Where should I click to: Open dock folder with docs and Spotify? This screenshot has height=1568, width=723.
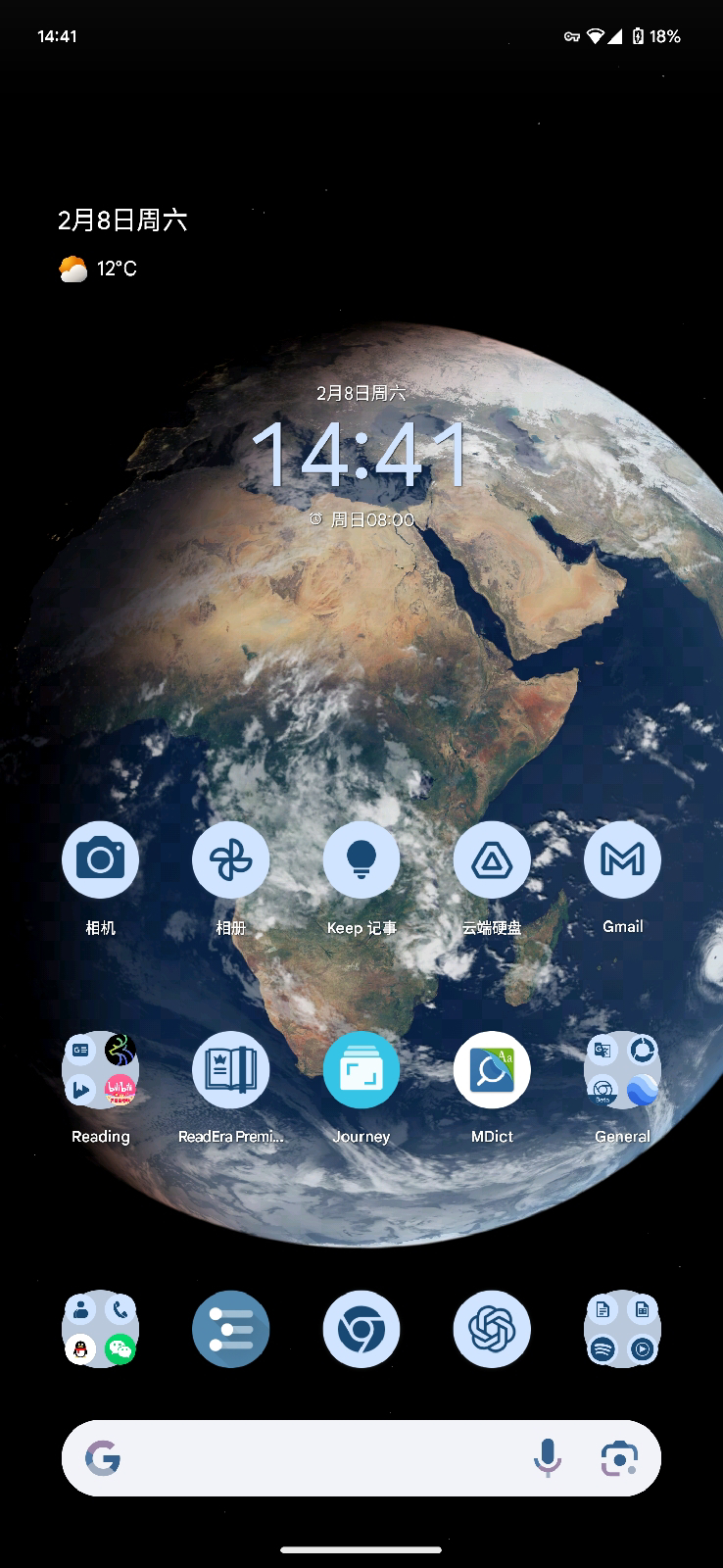click(622, 1329)
